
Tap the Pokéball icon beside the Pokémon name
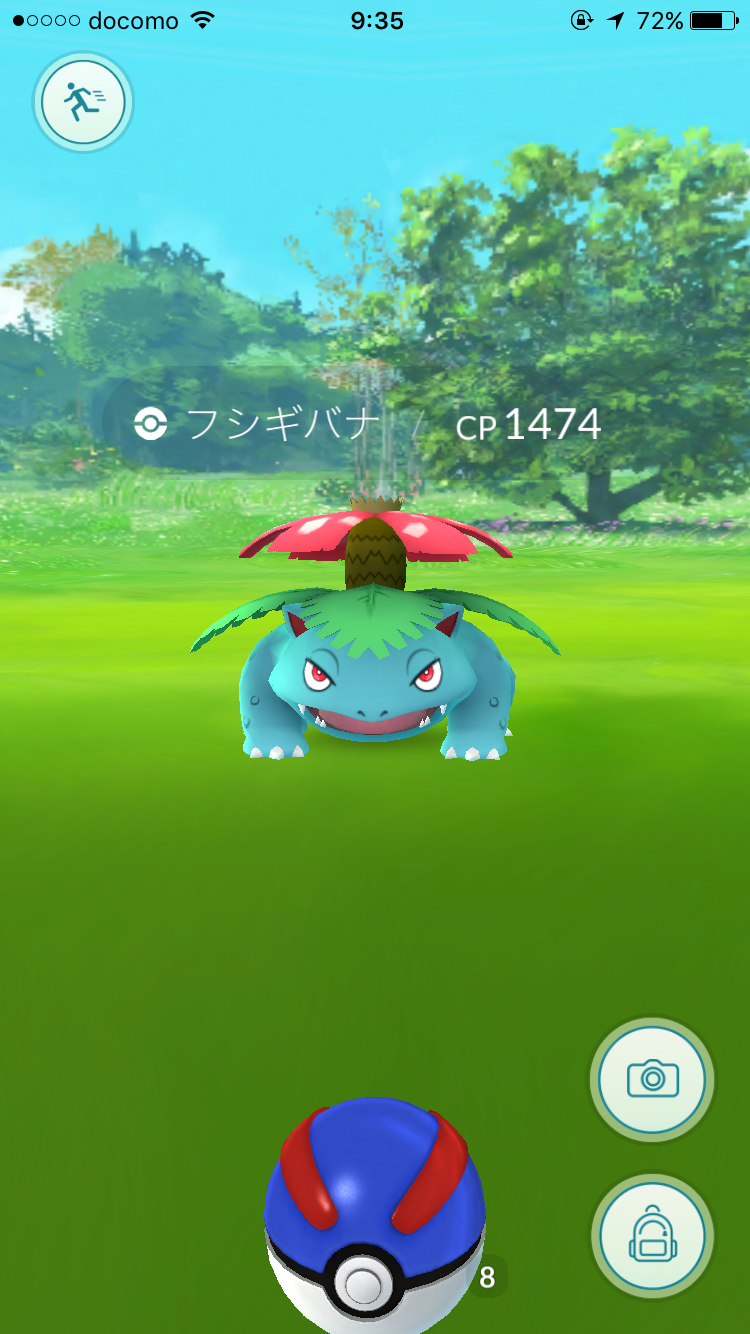152,424
